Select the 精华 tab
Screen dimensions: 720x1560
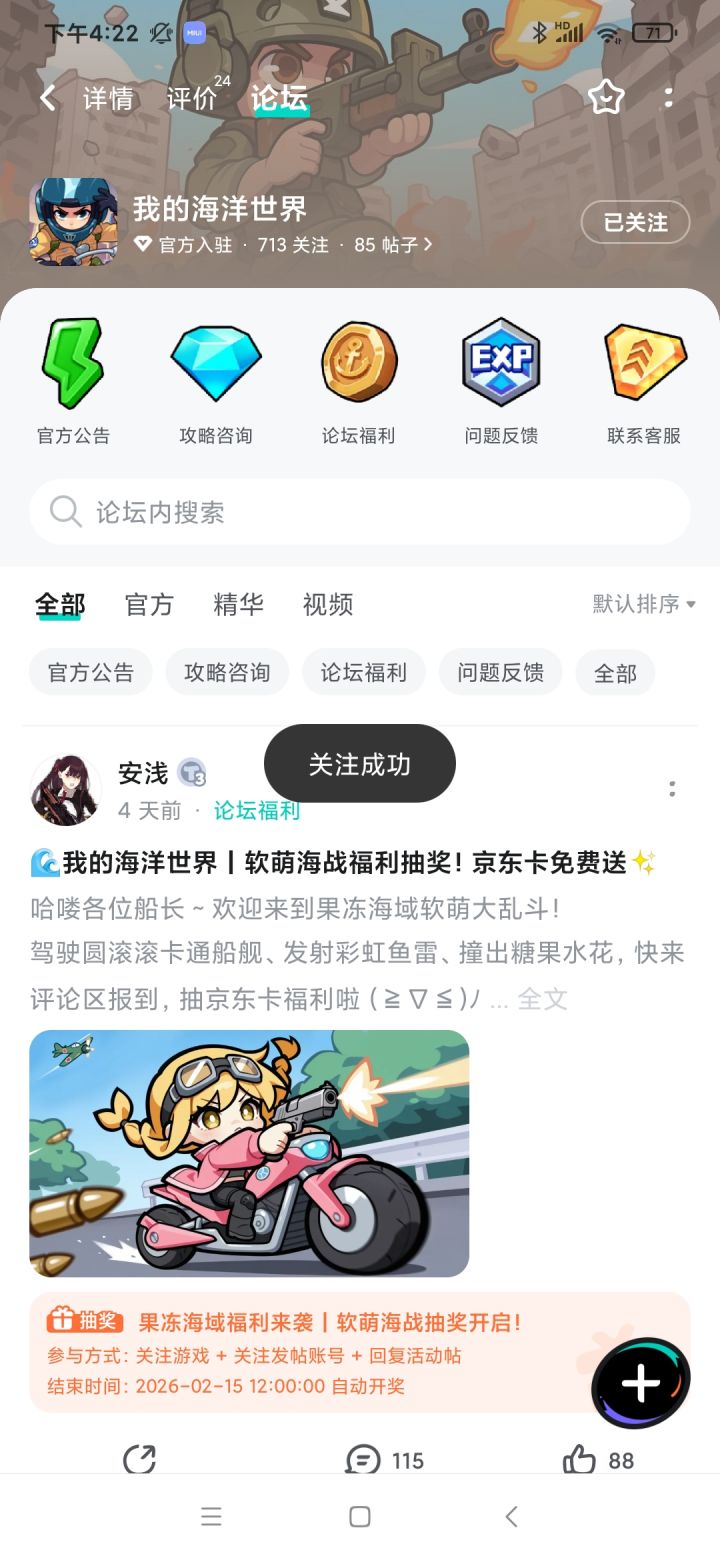tap(238, 605)
